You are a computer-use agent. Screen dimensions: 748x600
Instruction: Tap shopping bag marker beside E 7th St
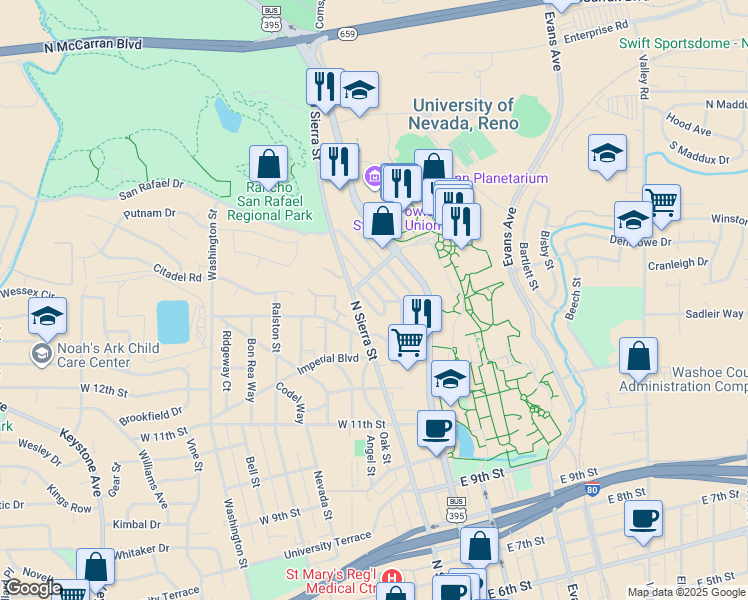point(479,550)
